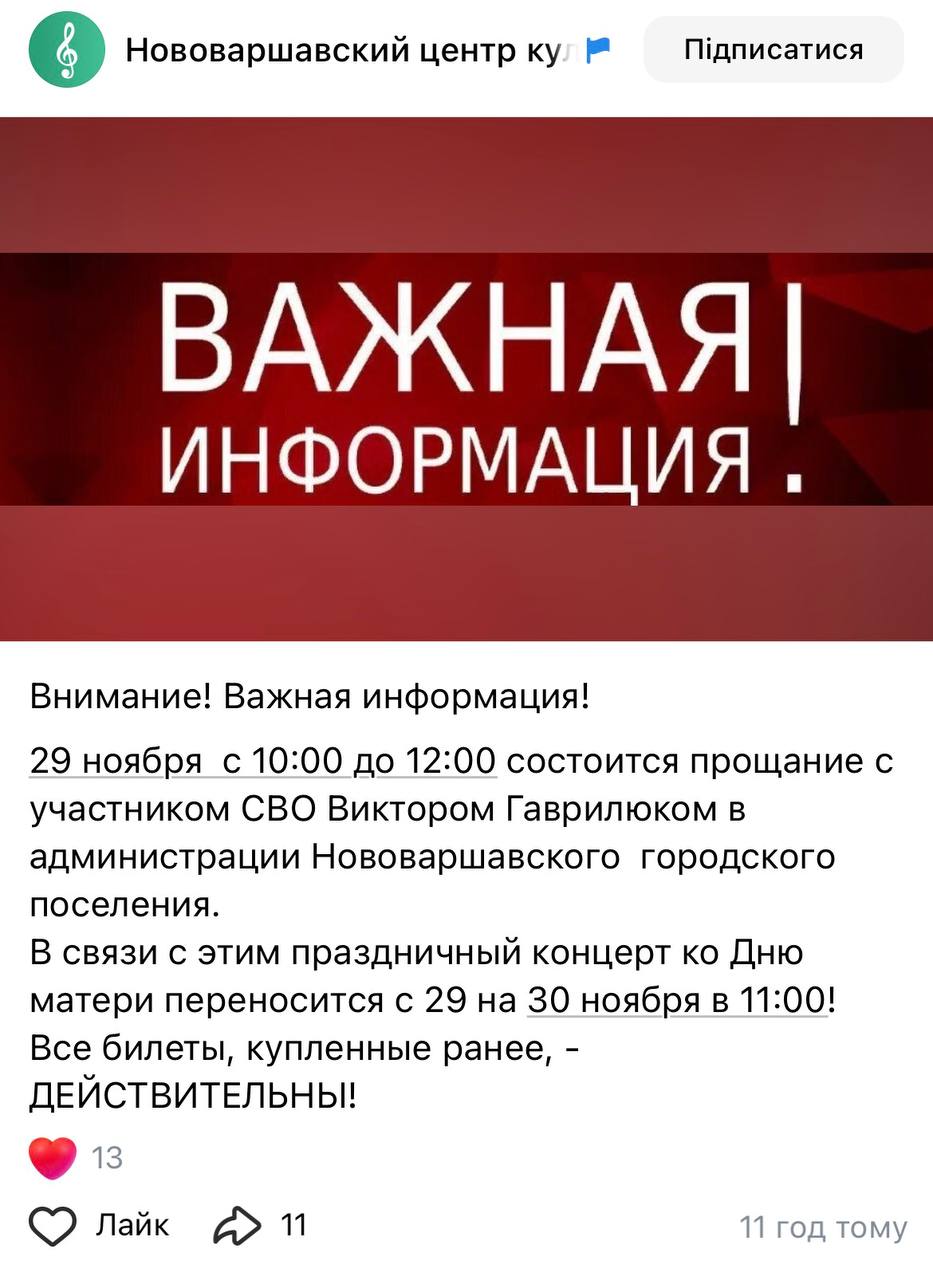Open the Нововаршавский центр community avatar
Screen dimensions: 933x1280
pos(67,50)
